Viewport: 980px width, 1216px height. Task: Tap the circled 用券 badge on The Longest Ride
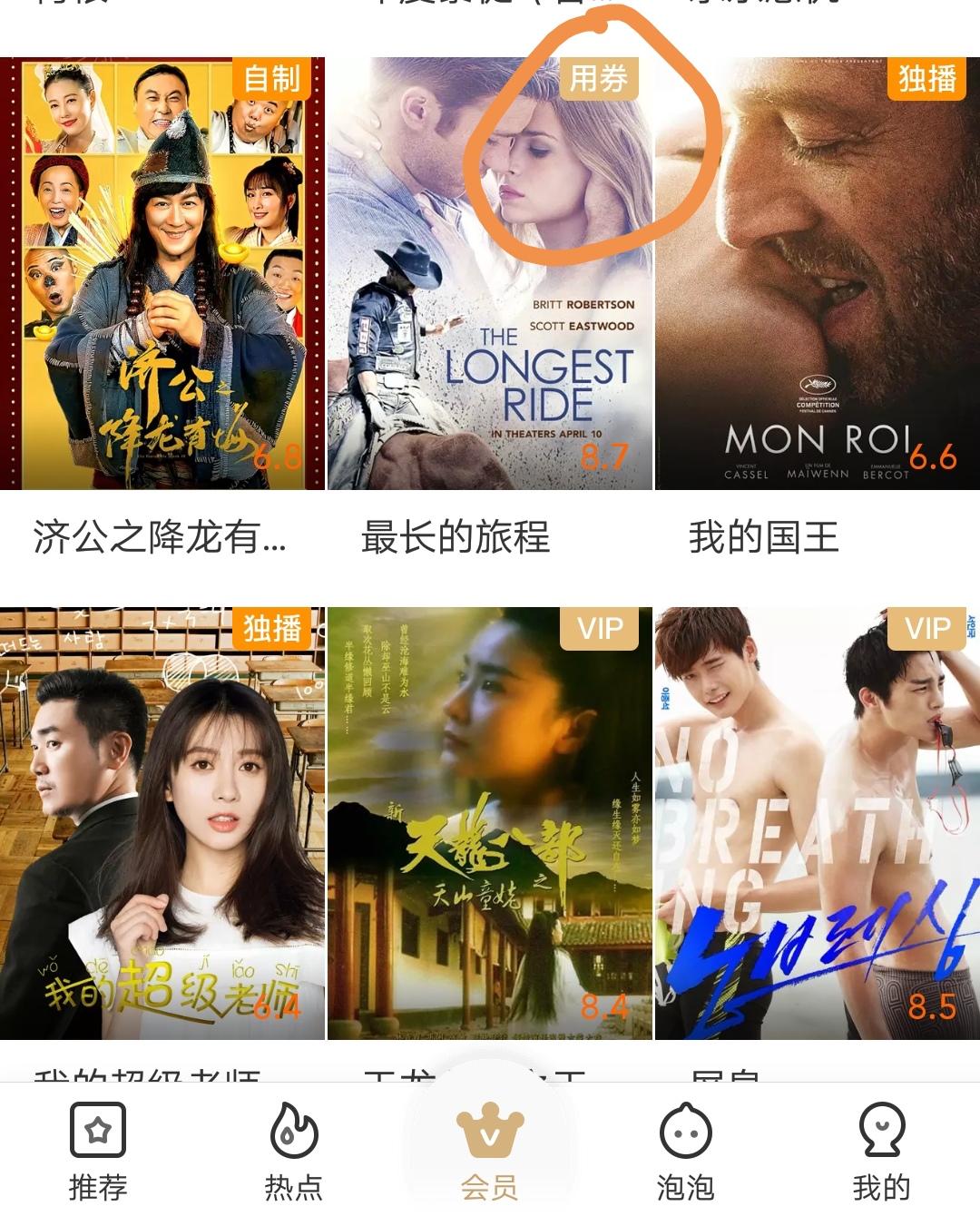pyautogui.click(x=601, y=80)
